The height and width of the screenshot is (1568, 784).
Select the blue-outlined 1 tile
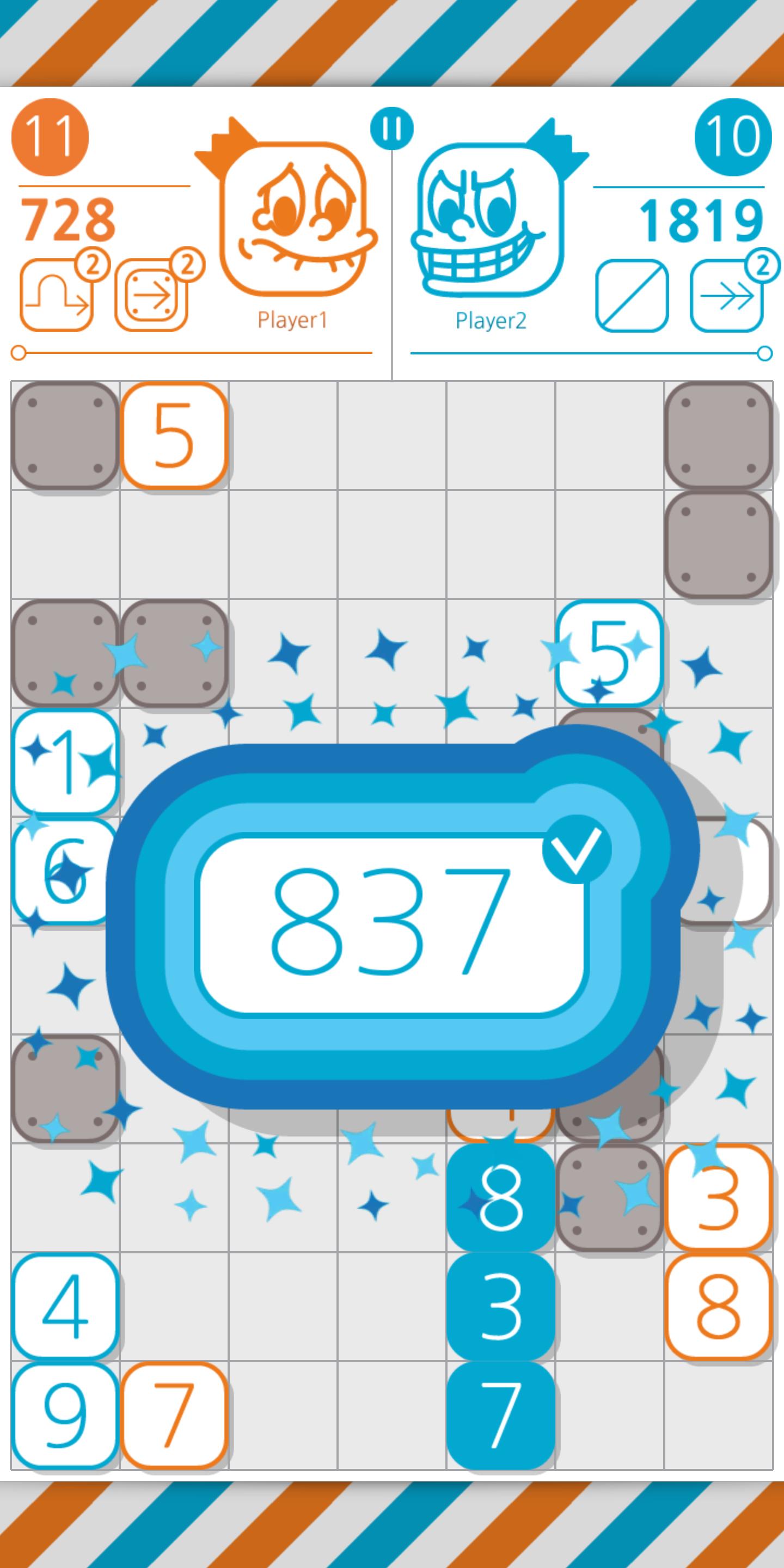65,762
